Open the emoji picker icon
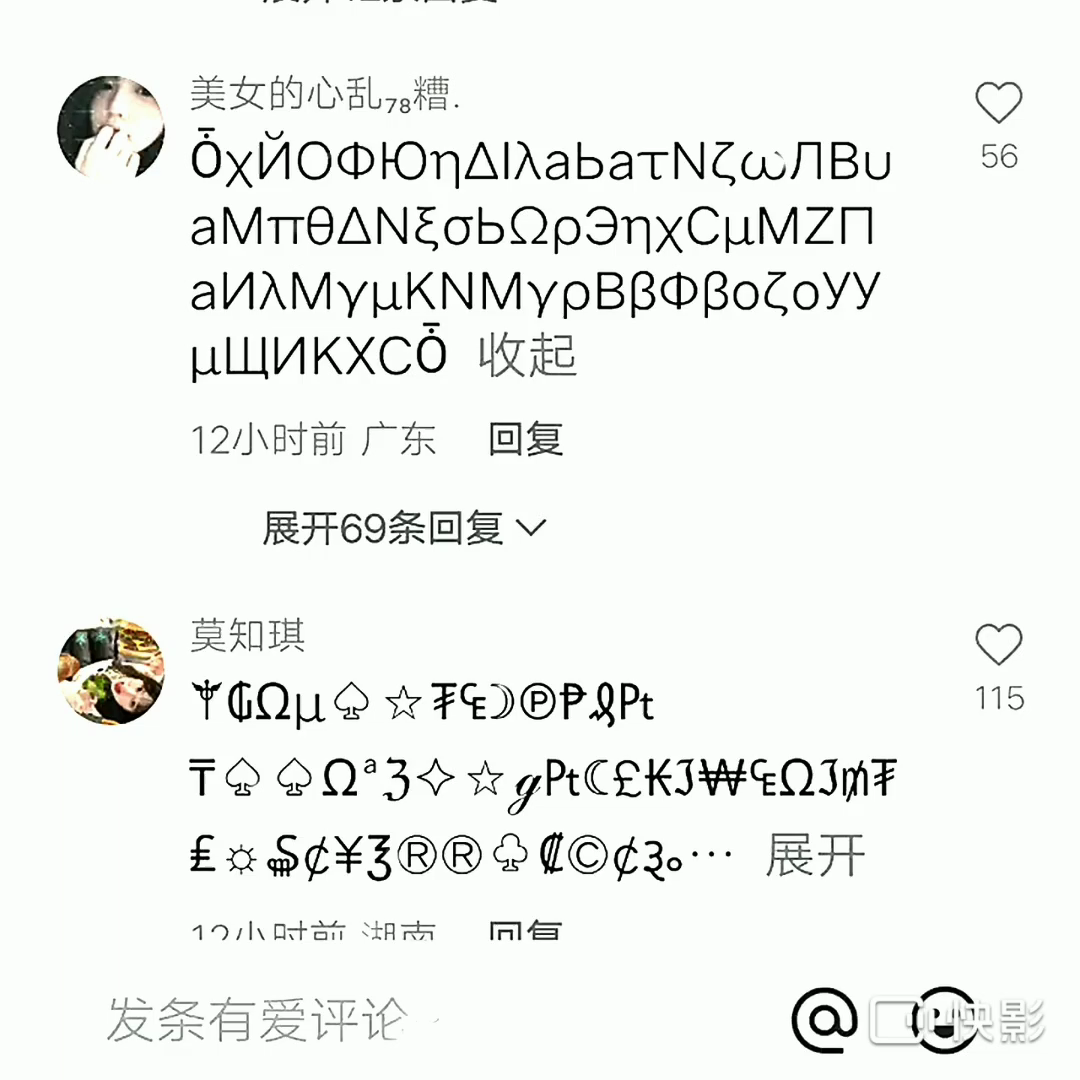Screen dimensions: 1080x1080 click(x=945, y=1020)
